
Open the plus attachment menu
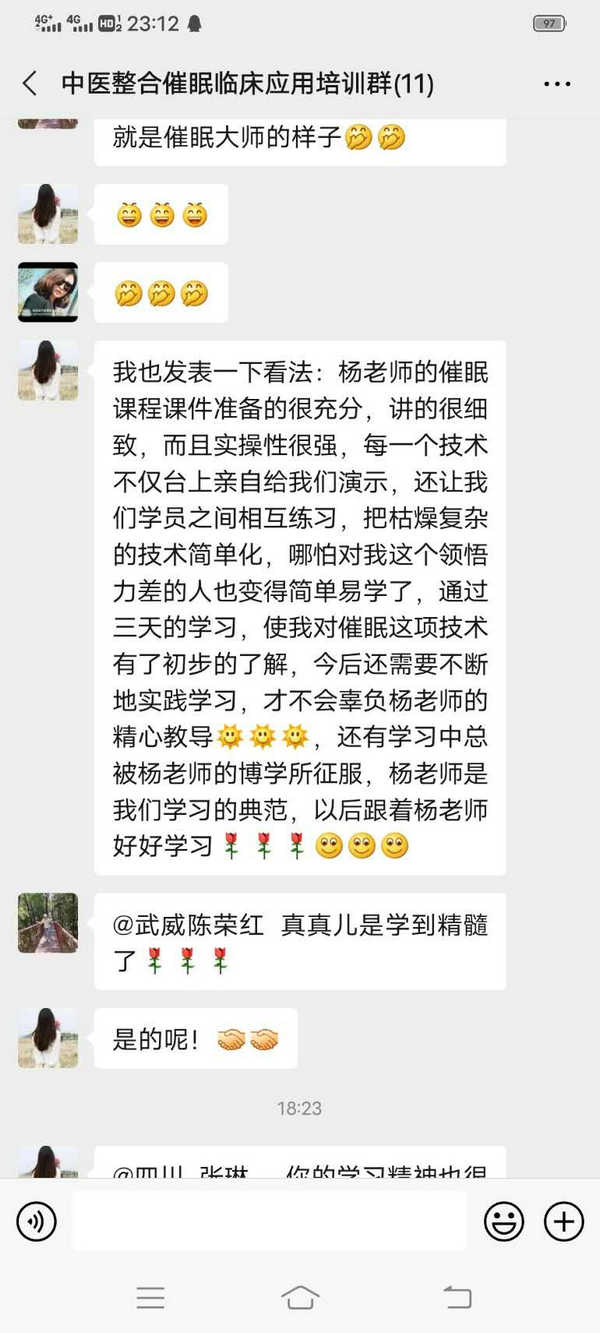pyautogui.click(x=563, y=1221)
